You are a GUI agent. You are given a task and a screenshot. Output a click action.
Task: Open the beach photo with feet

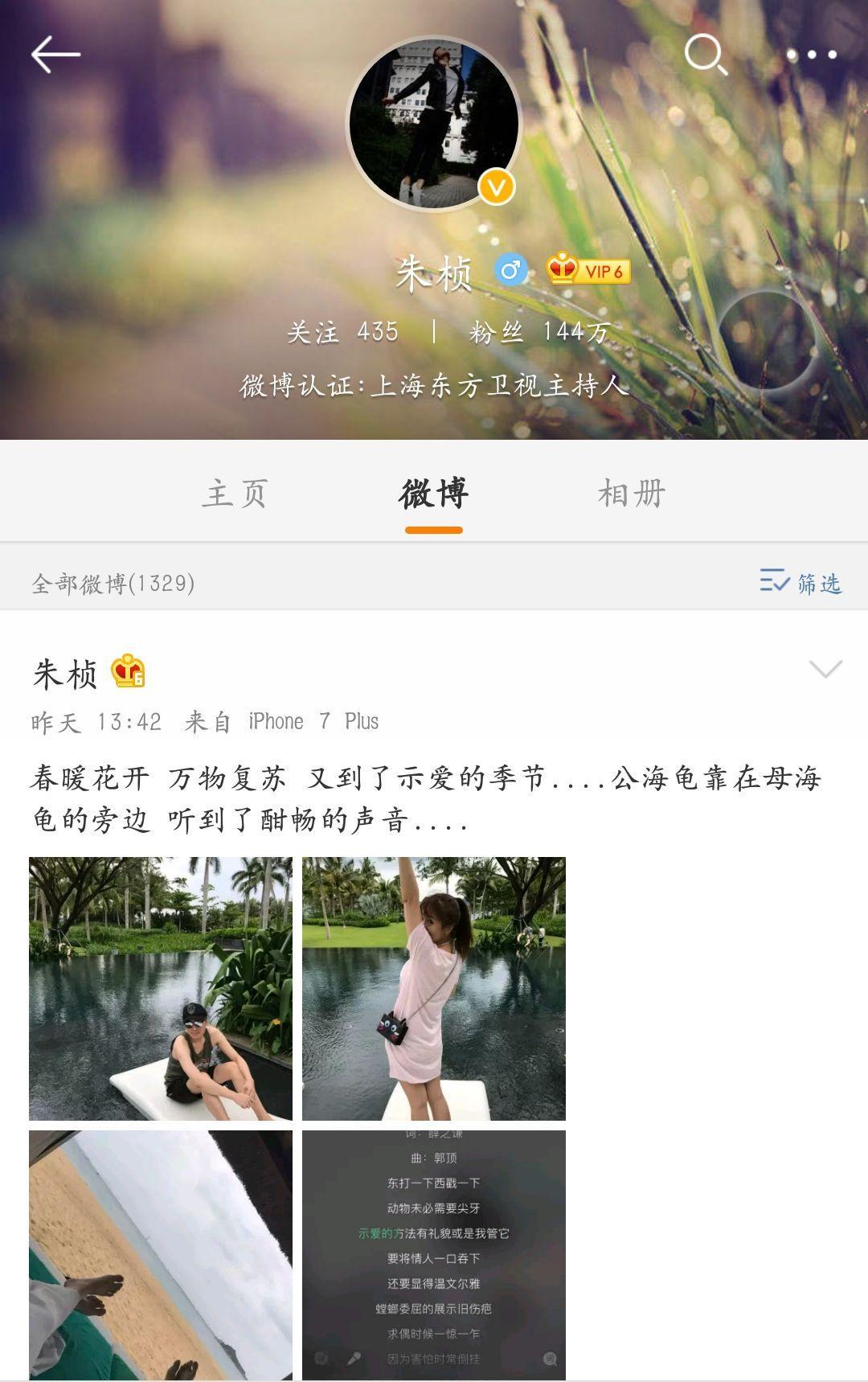click(161, 1254)
